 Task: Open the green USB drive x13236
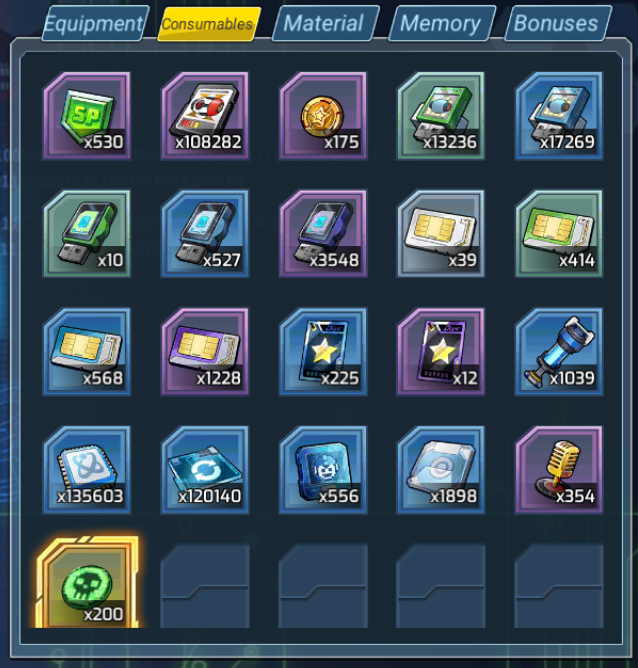[440, 115]
